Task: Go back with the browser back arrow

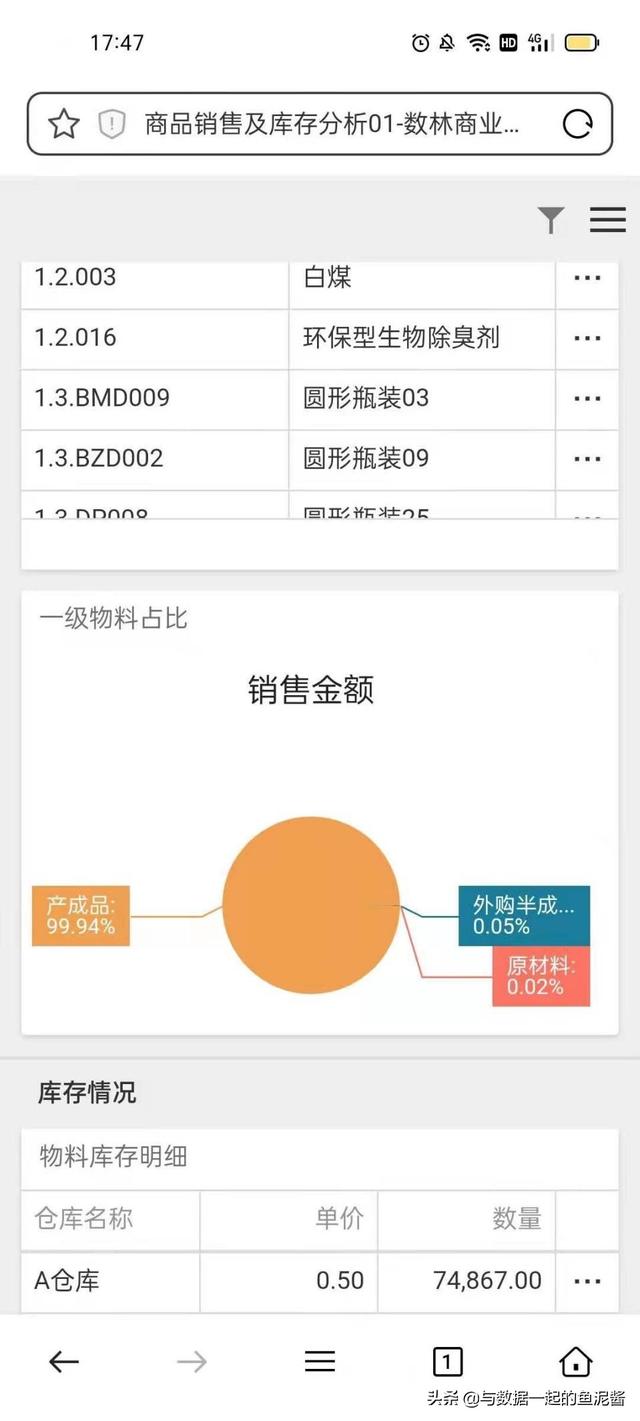Action: (x=64, y=1361)
